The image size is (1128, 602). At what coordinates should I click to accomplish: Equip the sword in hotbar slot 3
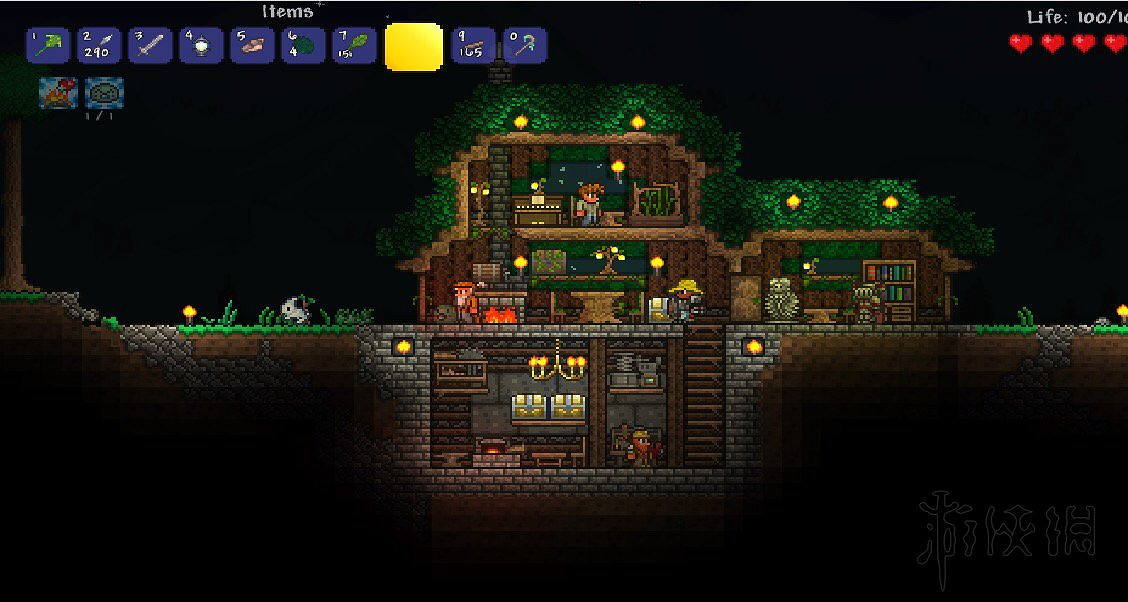point(150,46)
